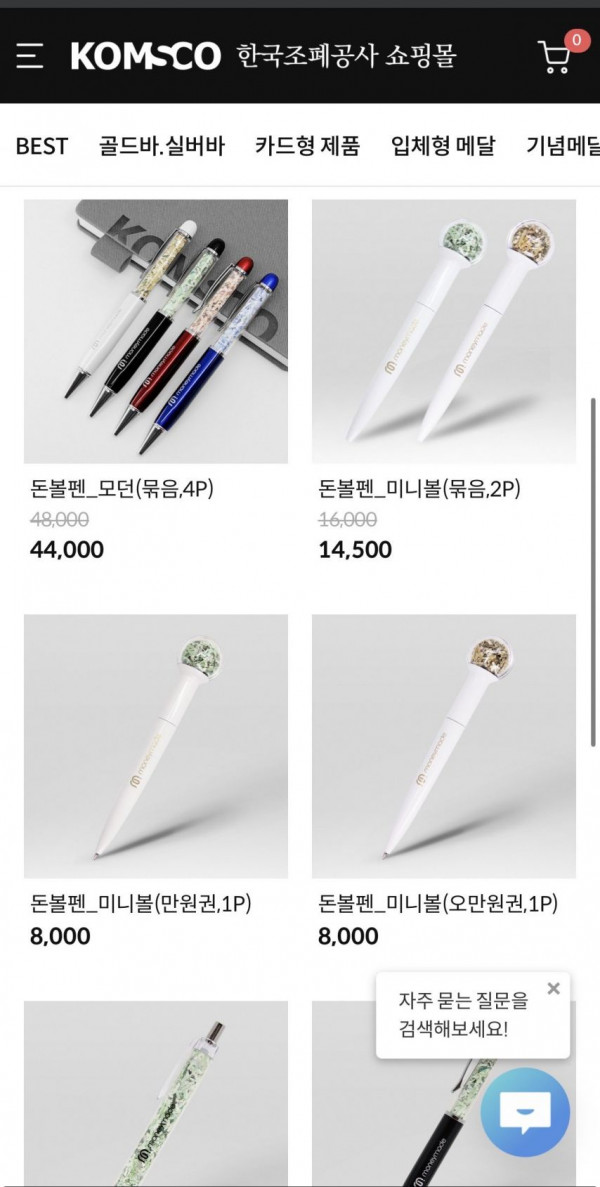This screenshot has height=1187, width=600.
Task: View the 돈볼펜_미니볼(오만원권,1P) product
Action: point(443,746)
